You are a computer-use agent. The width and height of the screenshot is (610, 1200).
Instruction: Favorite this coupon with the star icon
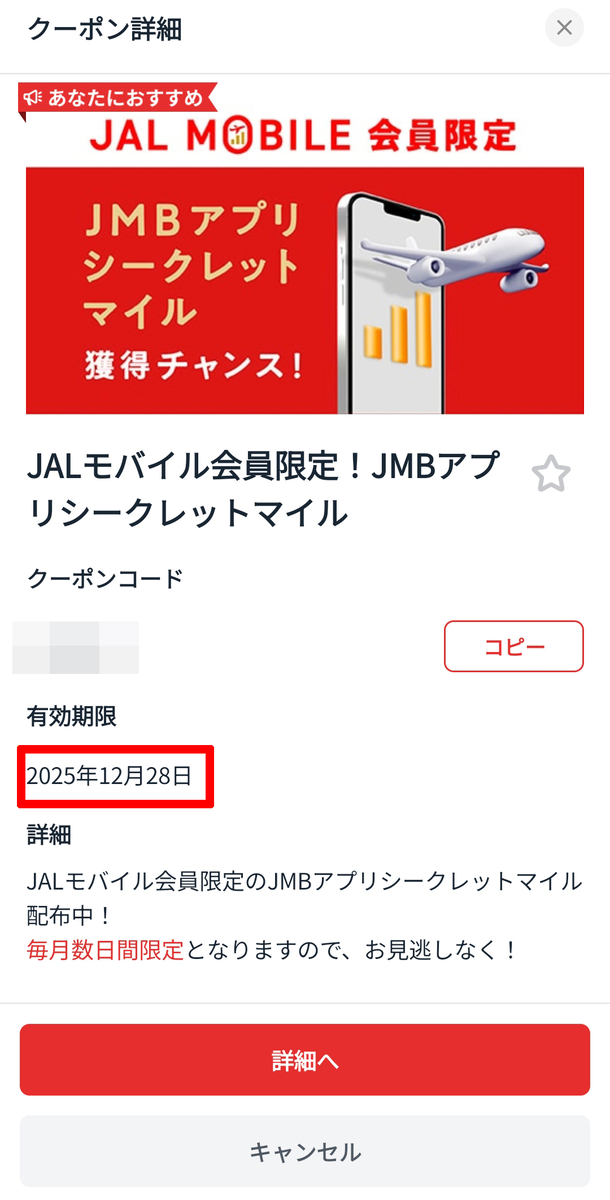tap(550, 474)
